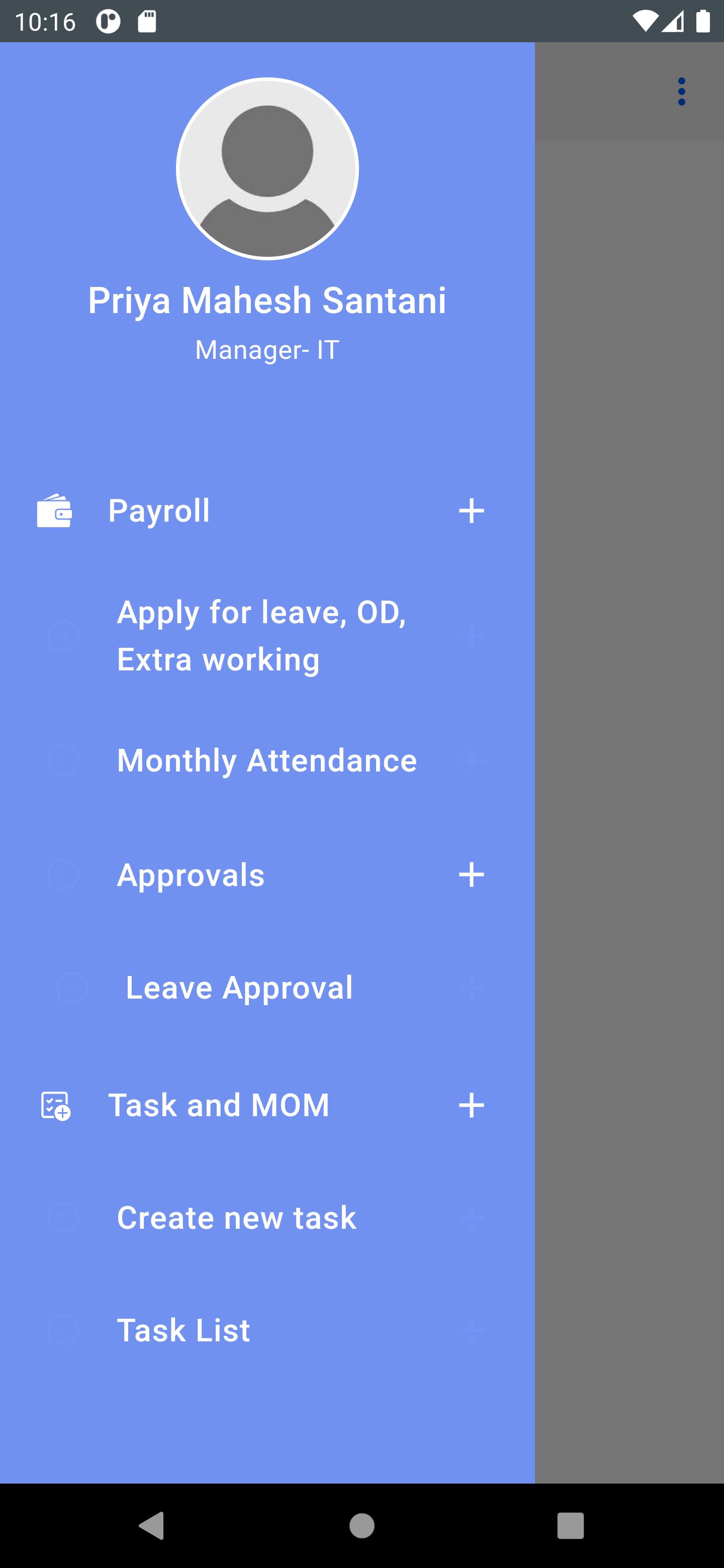The height and width of the screenshot is (1568, 724).
Task: Open Leave Approval
Action: click(266, 988)
